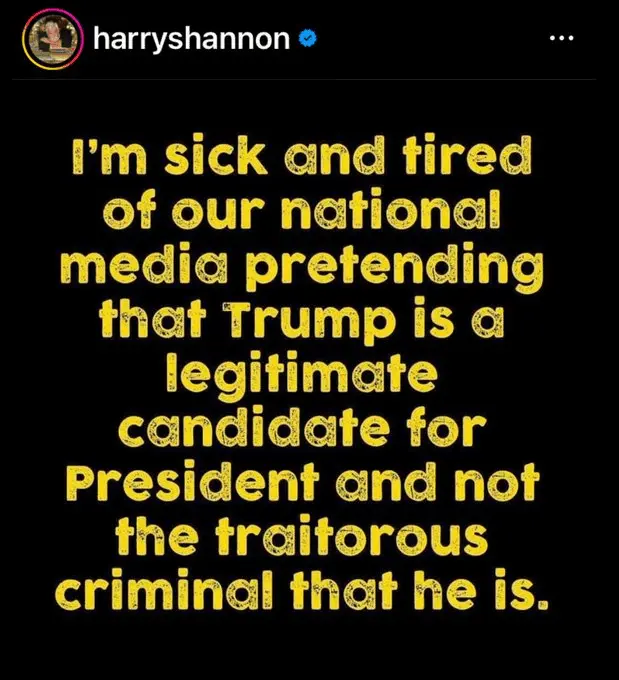Open the post's three-dot options menu

[562, 40]
